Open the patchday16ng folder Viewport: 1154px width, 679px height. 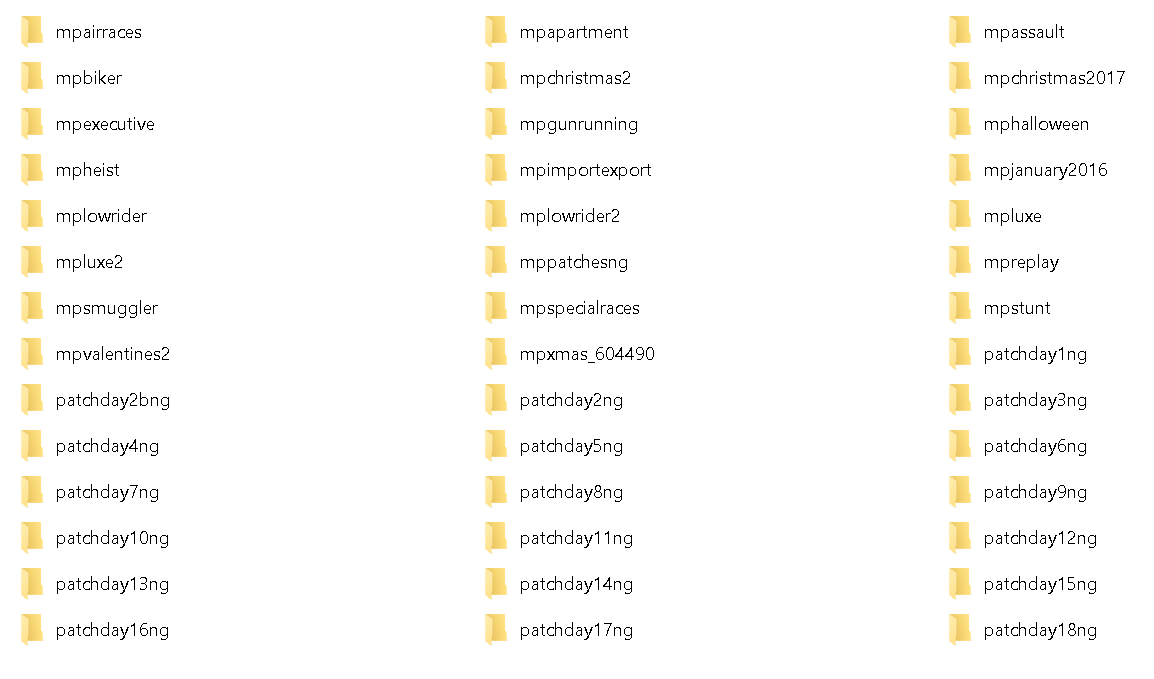coord(112,630)
